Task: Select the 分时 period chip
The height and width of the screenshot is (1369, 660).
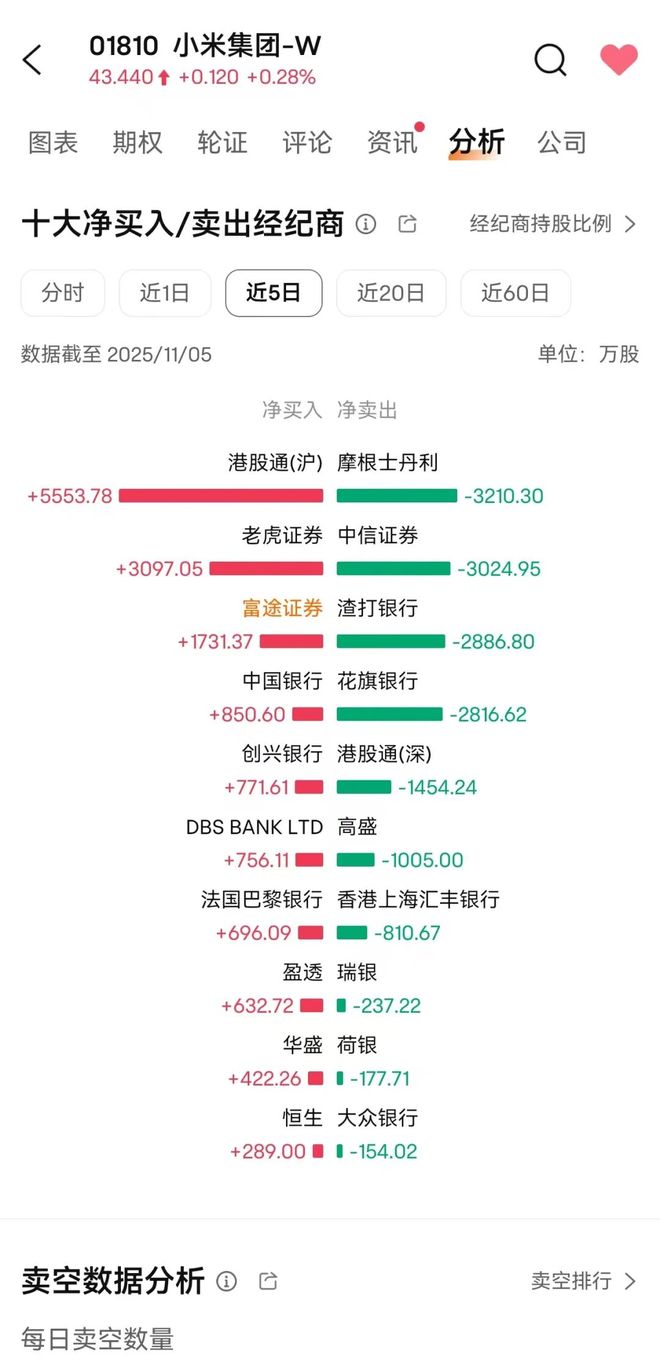Action: pyautogui.click(x=63, y=293)
